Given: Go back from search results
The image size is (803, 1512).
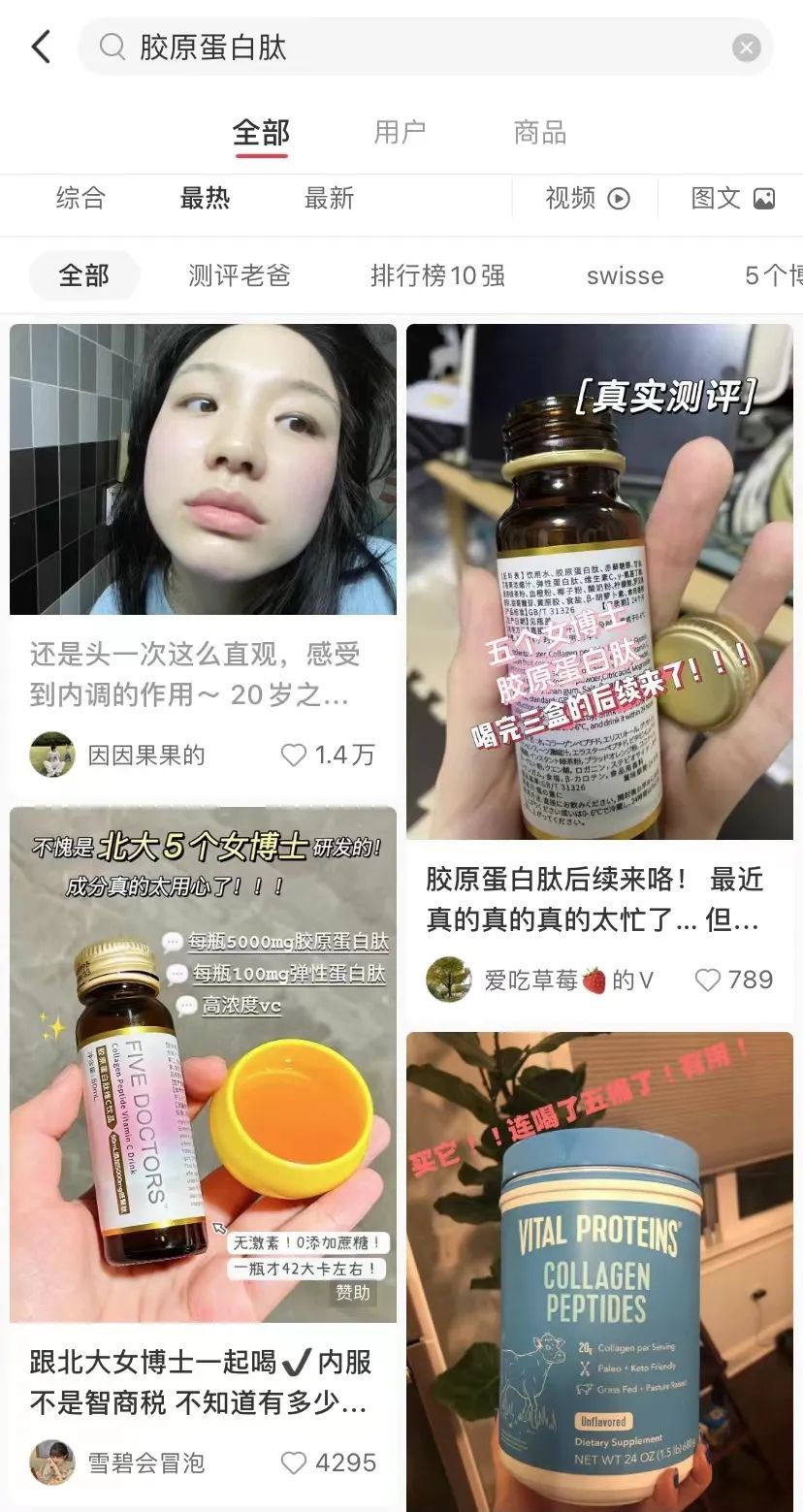Looking at the screenshot, I should pyautogui.click(x=41, y=47).
